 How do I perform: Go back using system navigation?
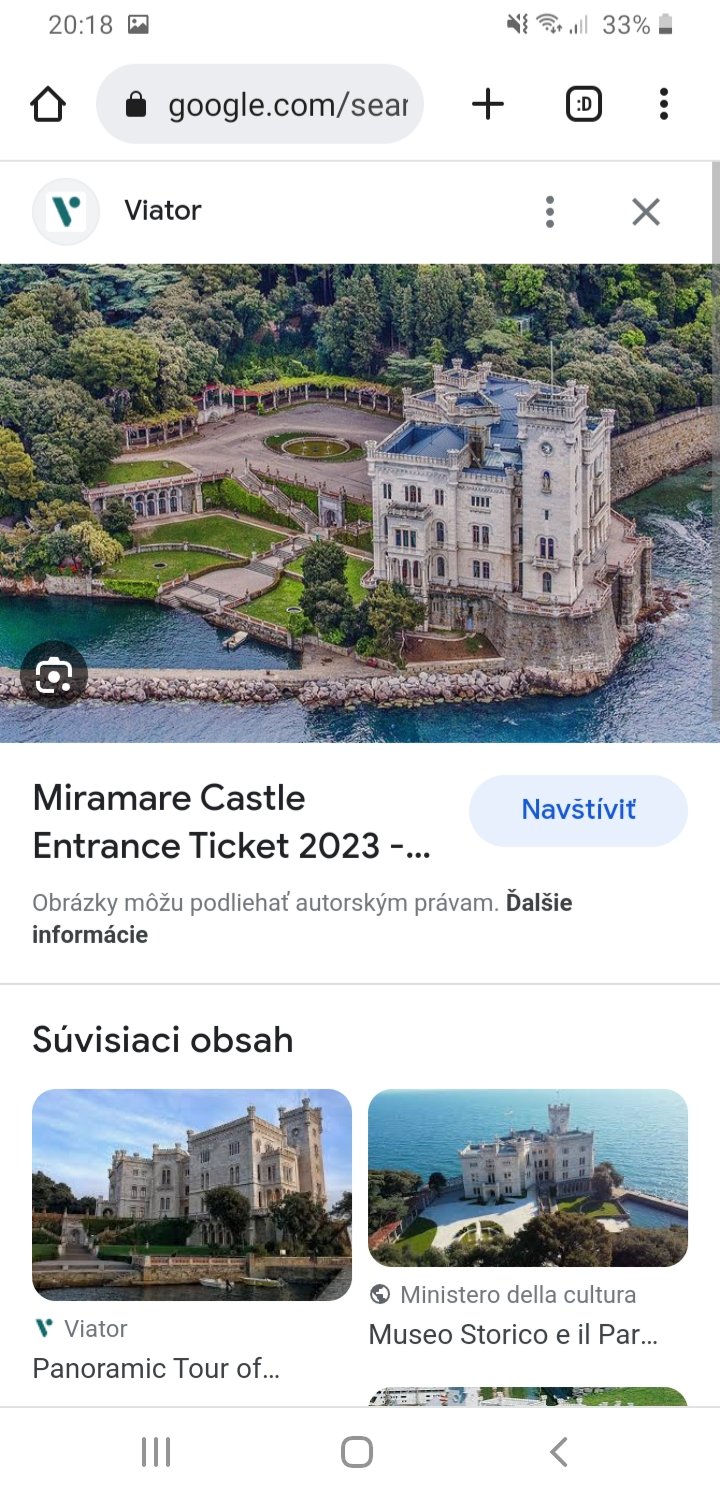(x=559, y=1451)
